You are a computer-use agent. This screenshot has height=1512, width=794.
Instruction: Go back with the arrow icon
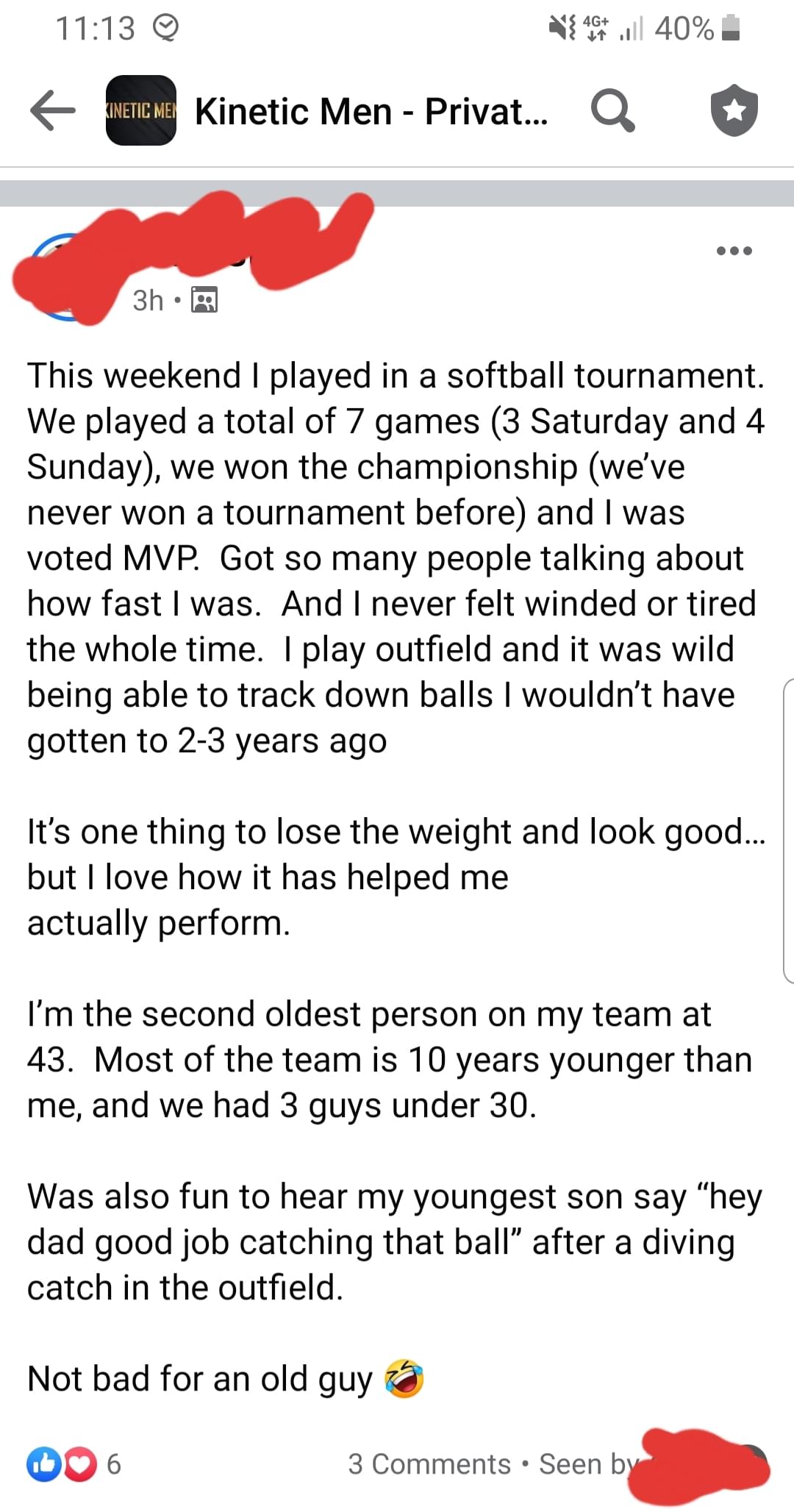[x=52, y=111]
